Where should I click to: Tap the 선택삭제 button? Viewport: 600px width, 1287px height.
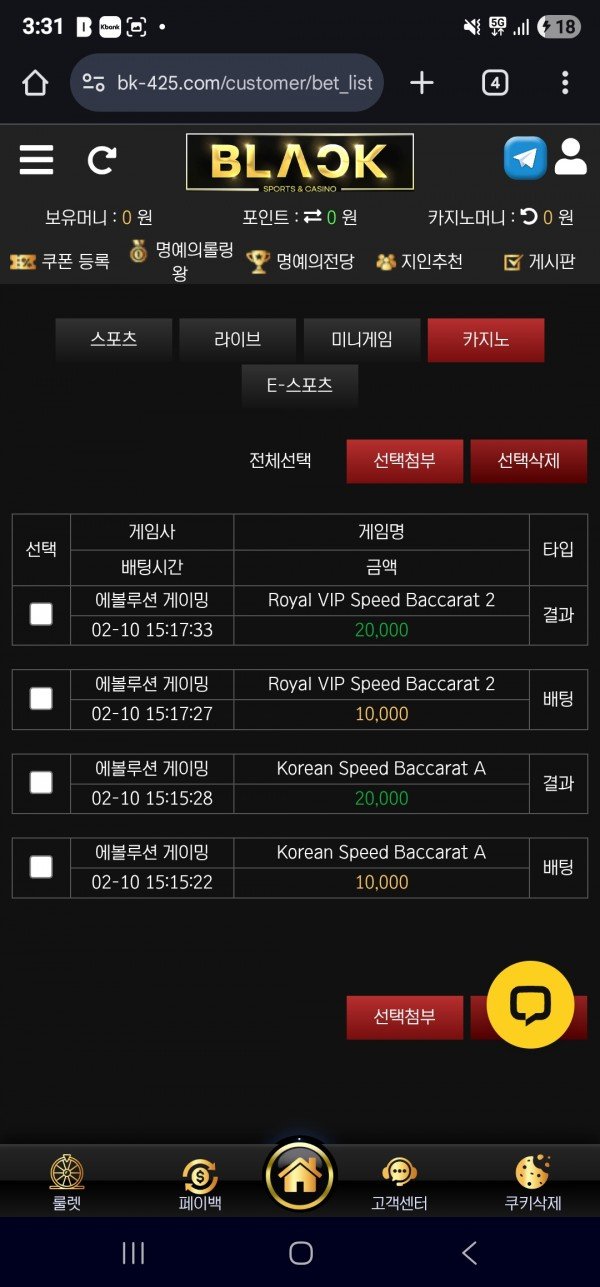point(529,461)
